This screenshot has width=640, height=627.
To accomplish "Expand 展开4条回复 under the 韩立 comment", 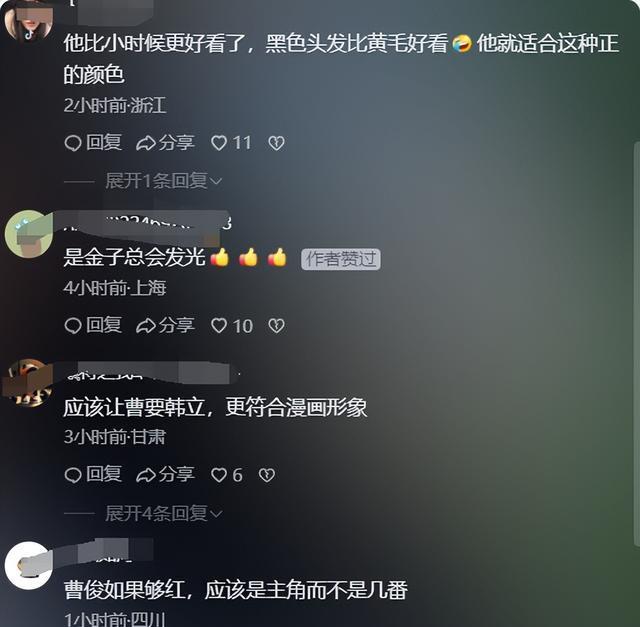I will coord(163,513).
